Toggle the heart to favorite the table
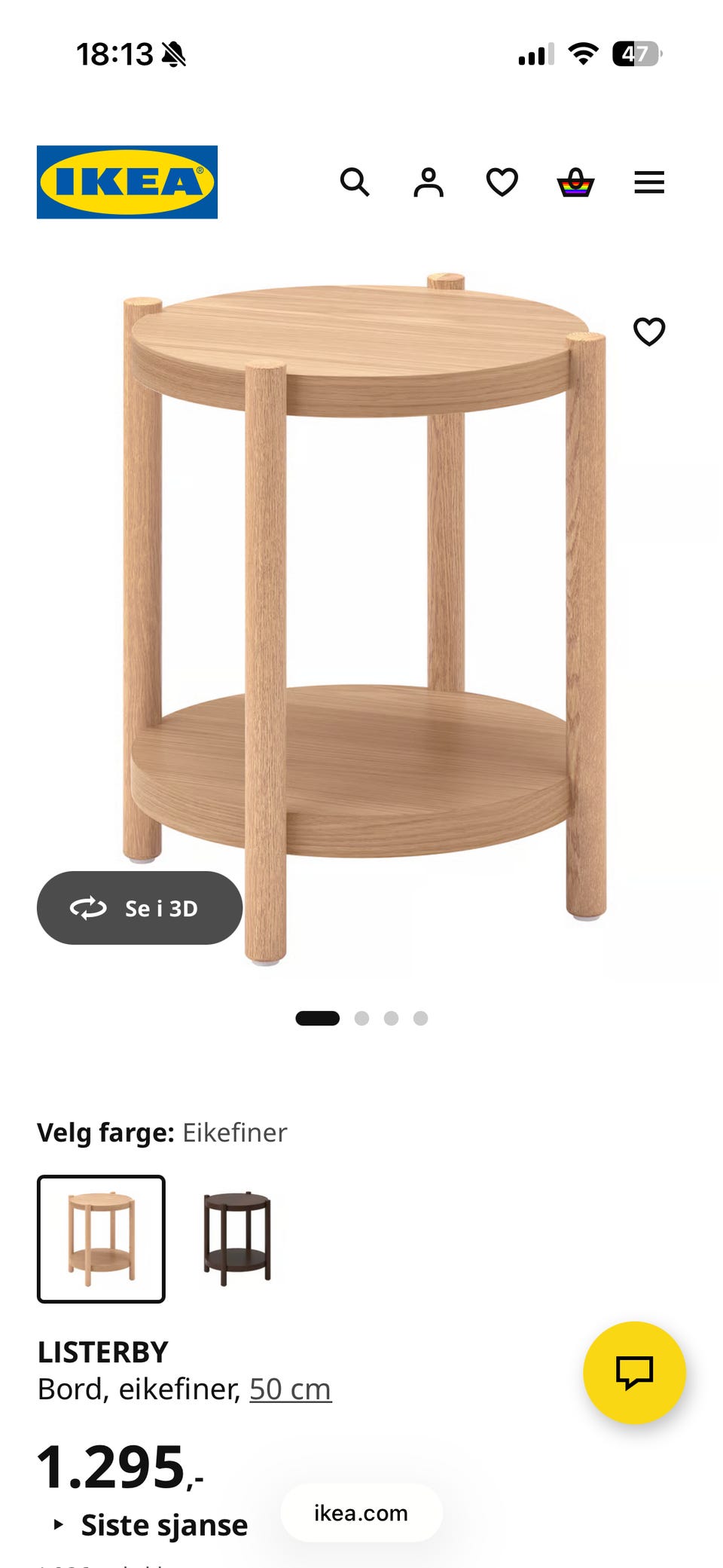The image size is (723, 1568). pos(648,332)
